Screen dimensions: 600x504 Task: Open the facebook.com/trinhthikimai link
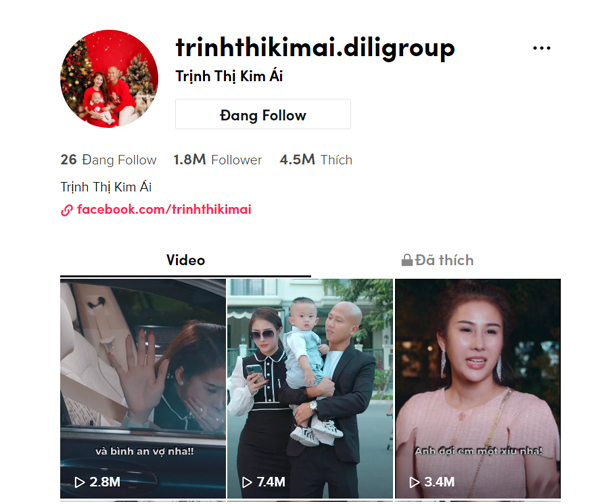[163, 210]
